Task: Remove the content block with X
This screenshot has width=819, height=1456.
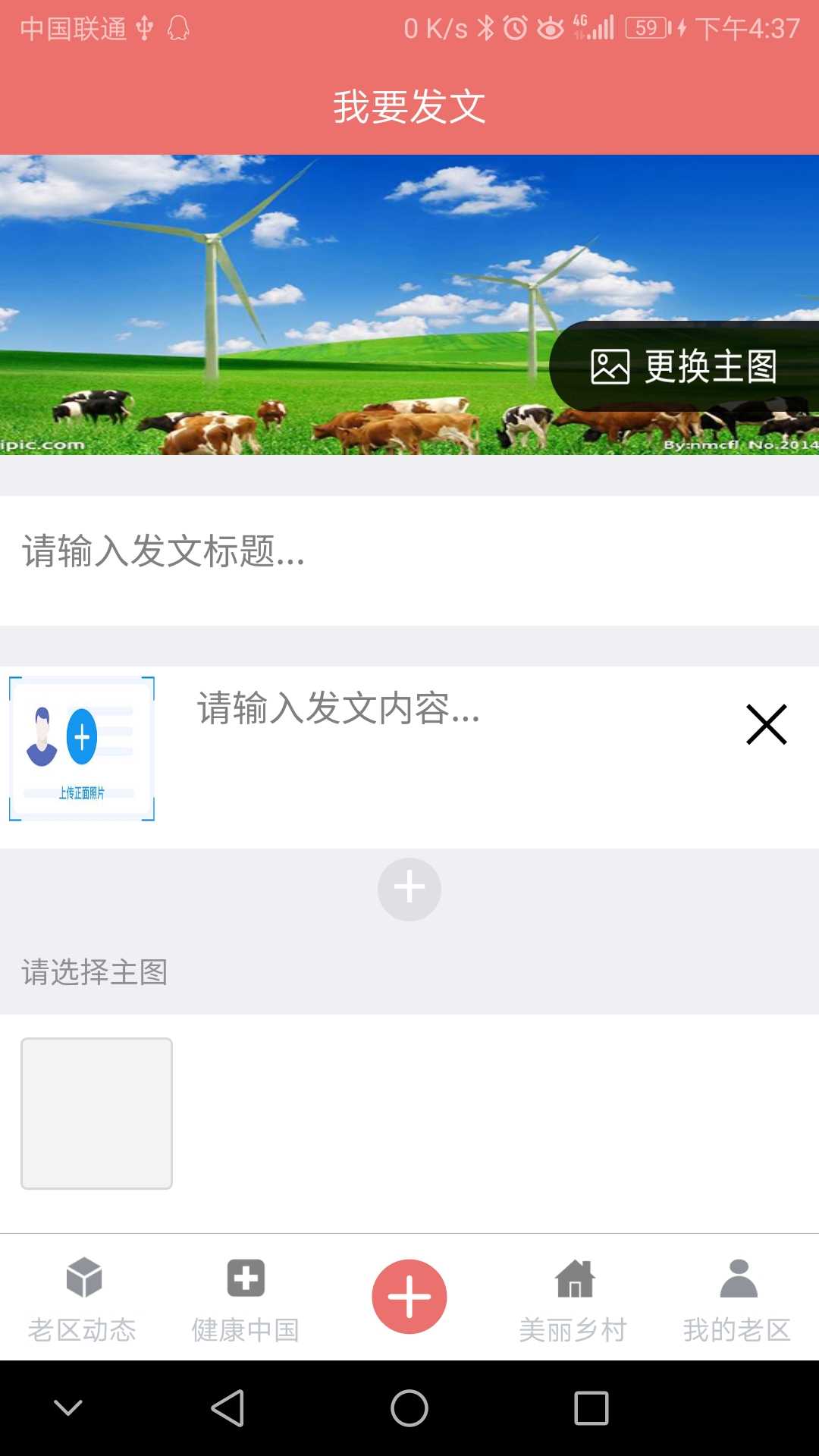Action: tap(766, 724)
